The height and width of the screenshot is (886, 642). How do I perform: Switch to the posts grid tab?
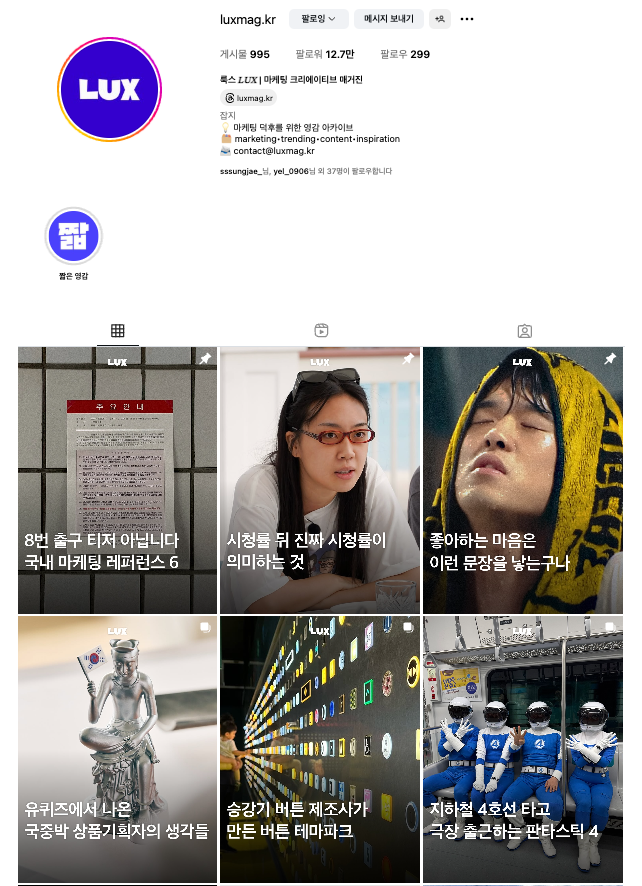(117, 331)
